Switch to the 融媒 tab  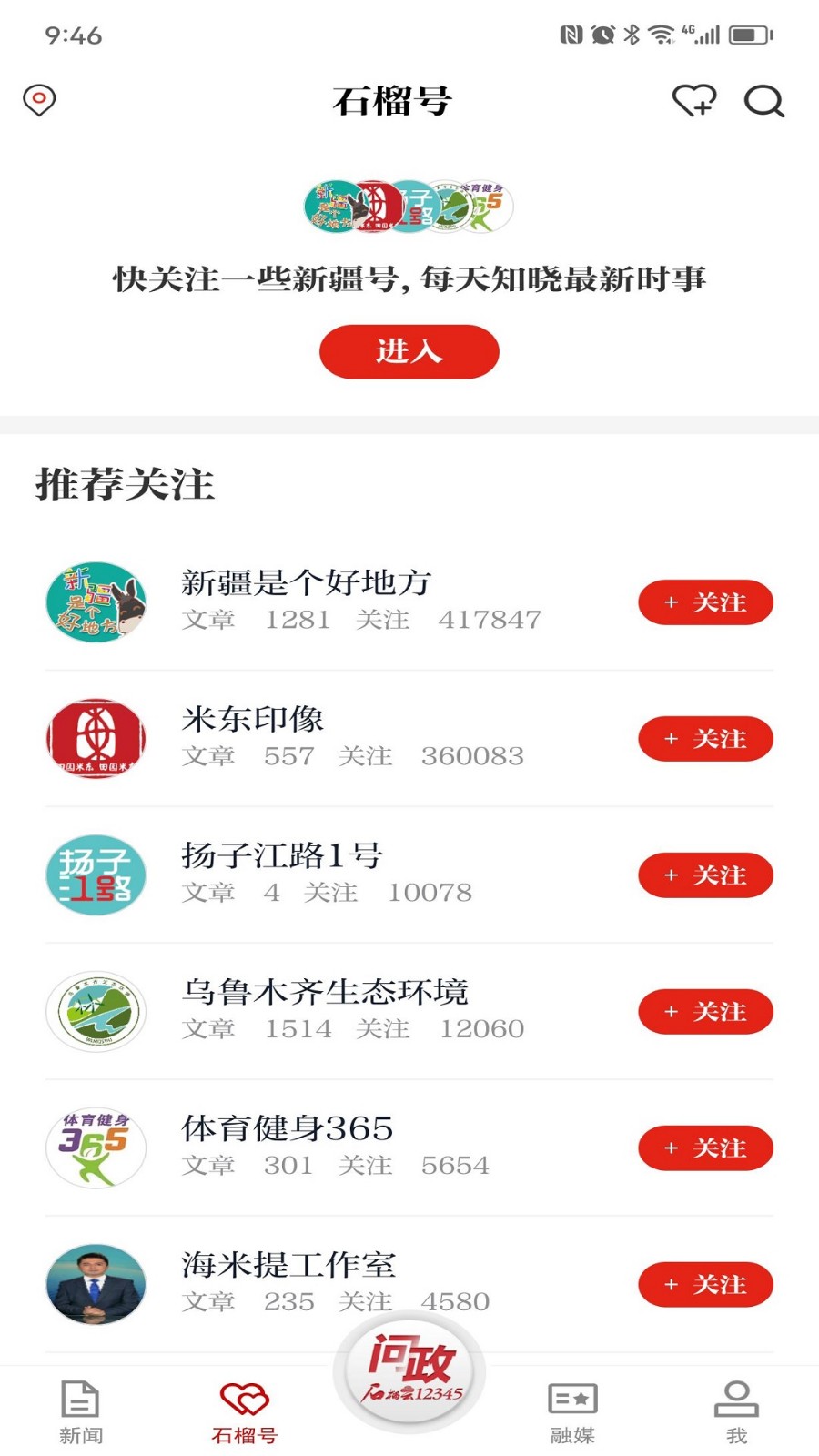point(572,1412)
